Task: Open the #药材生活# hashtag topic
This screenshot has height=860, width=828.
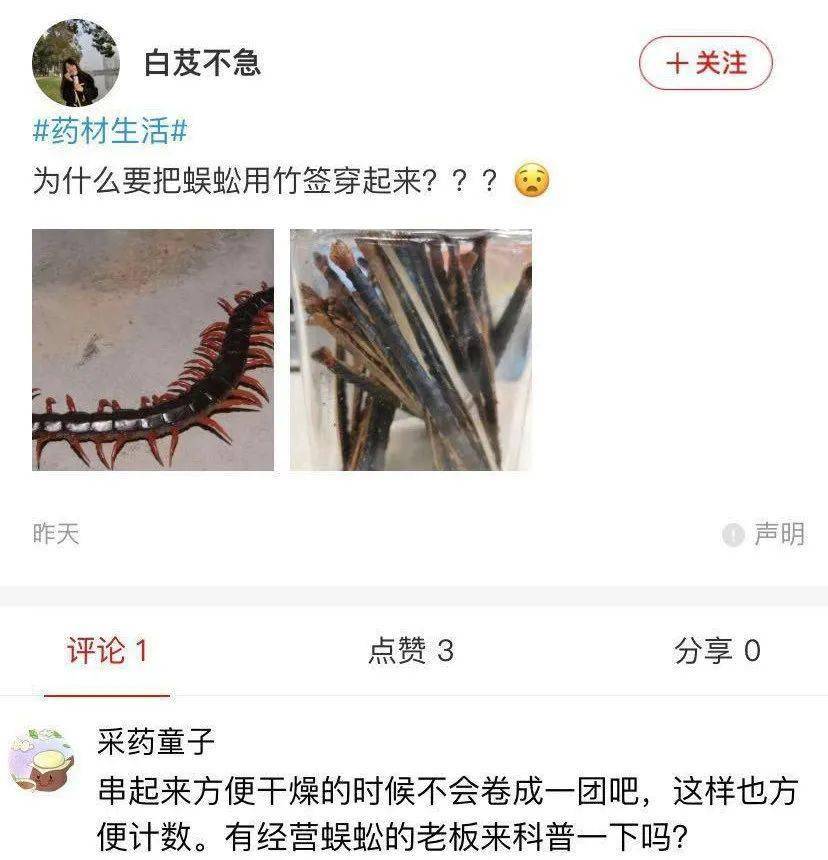Action: point(110,131)
